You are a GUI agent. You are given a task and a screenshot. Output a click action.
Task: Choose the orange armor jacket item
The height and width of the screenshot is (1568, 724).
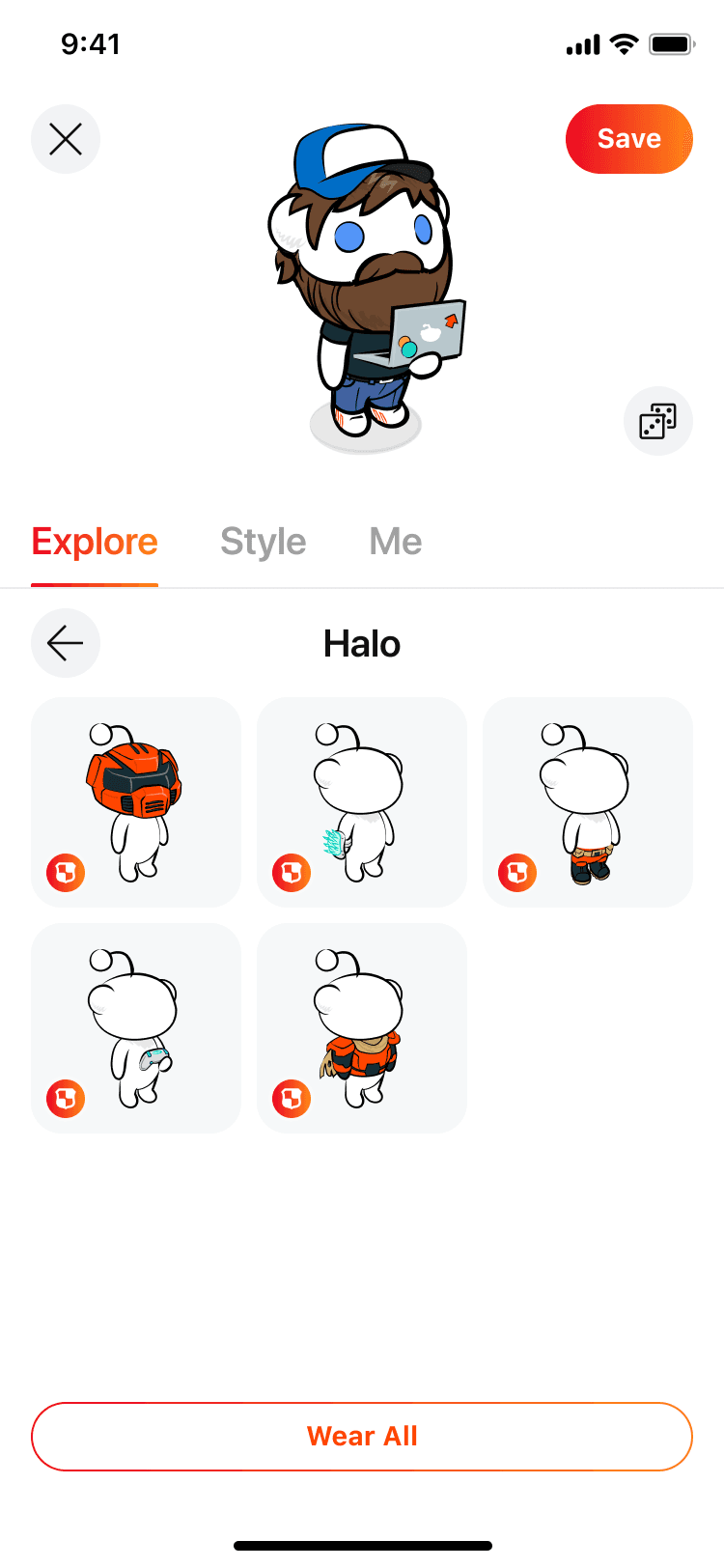(362, 1027)
